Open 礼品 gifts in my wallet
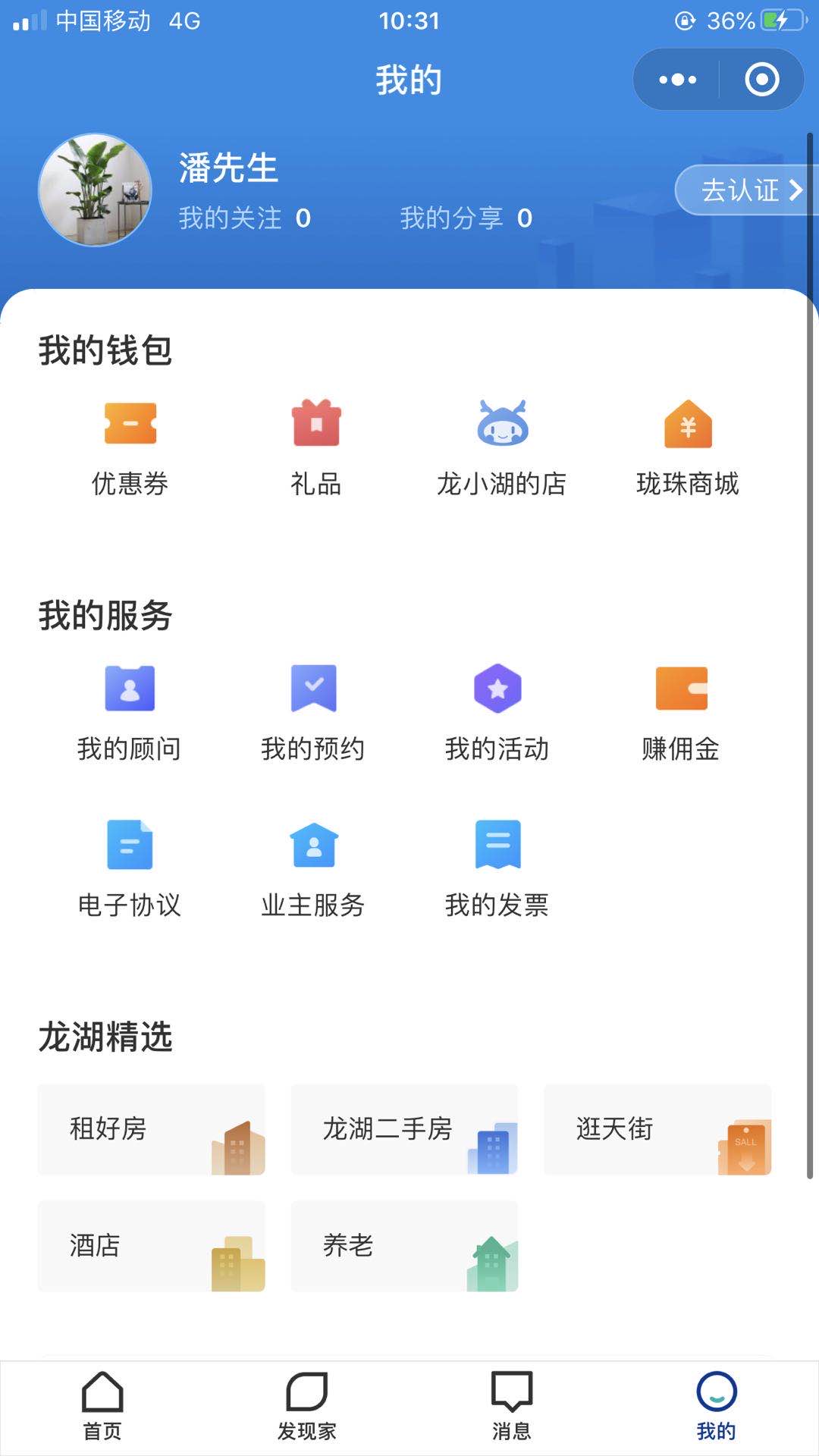The image size is (819, 1456). pos(316,447)
